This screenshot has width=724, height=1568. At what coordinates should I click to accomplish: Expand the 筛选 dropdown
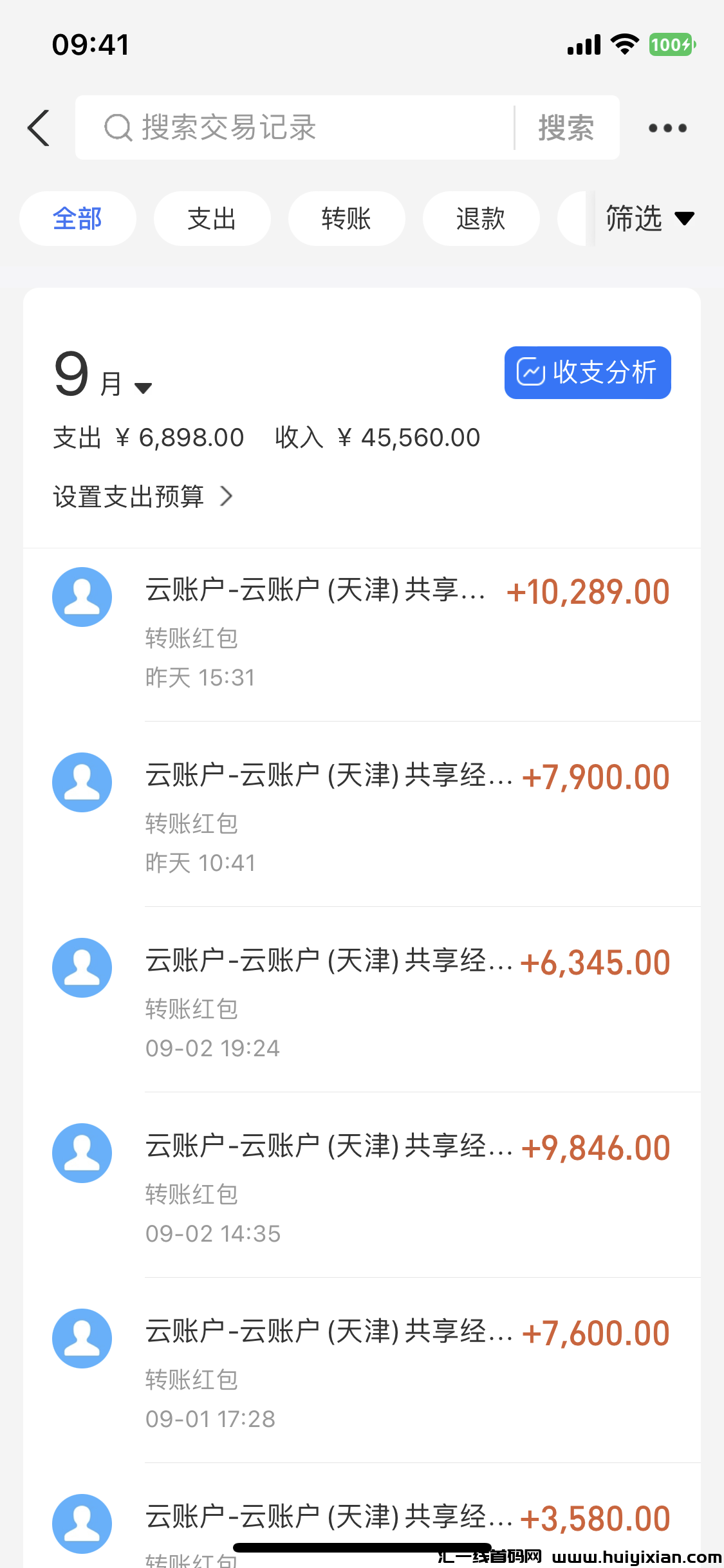point(649,219)
